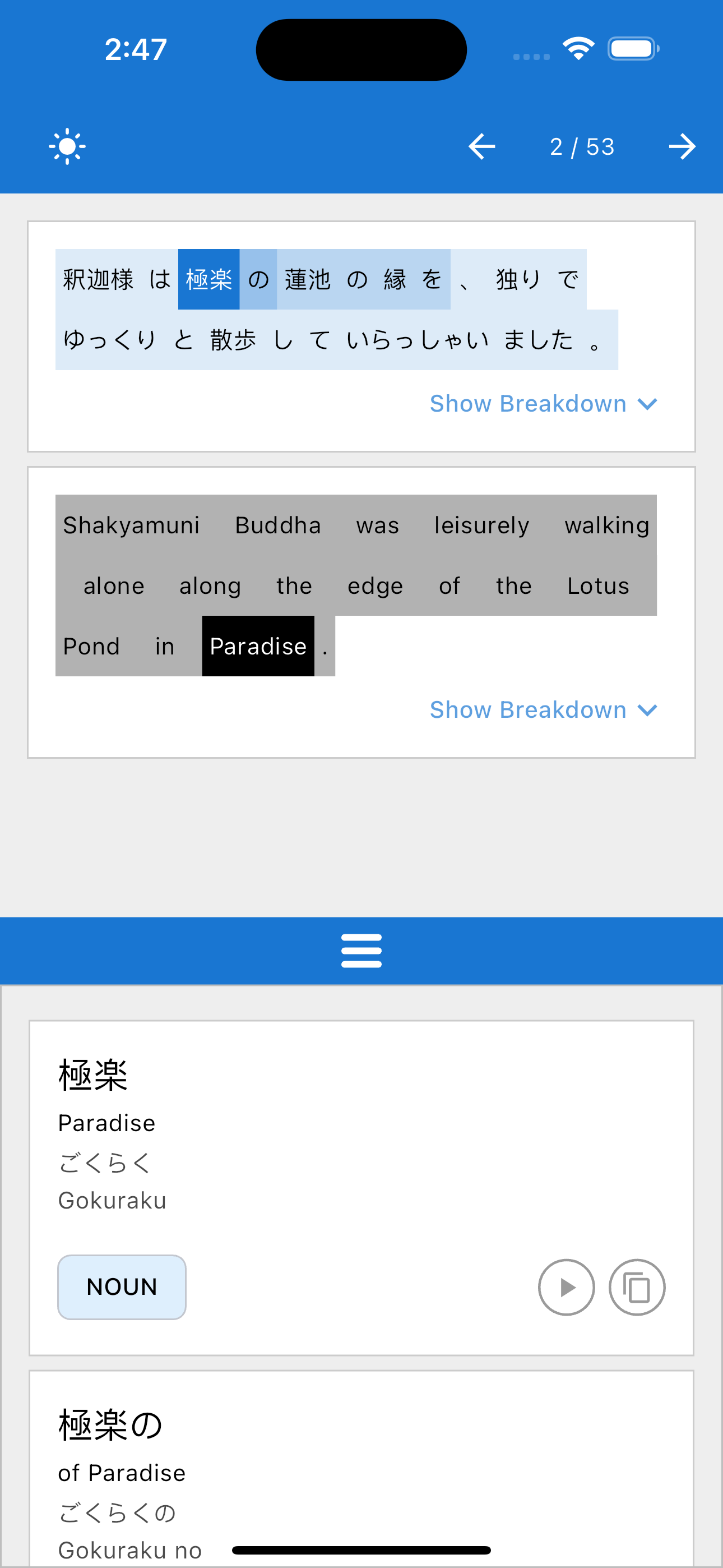
Task: Tap the NOUN tag chip
Action: pyautogui.click(x=122, y=1287)
